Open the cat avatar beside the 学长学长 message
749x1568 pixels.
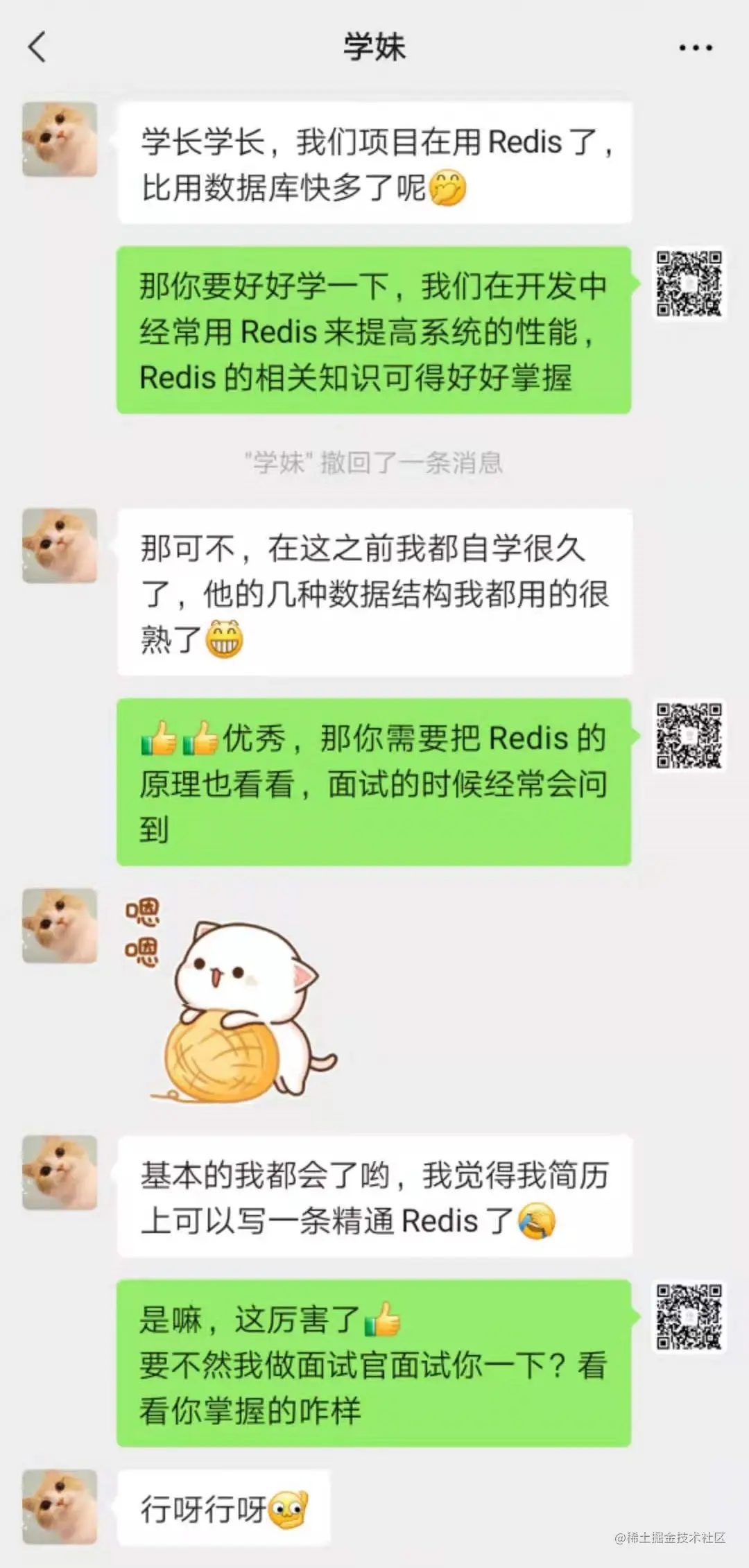[60, 139]
